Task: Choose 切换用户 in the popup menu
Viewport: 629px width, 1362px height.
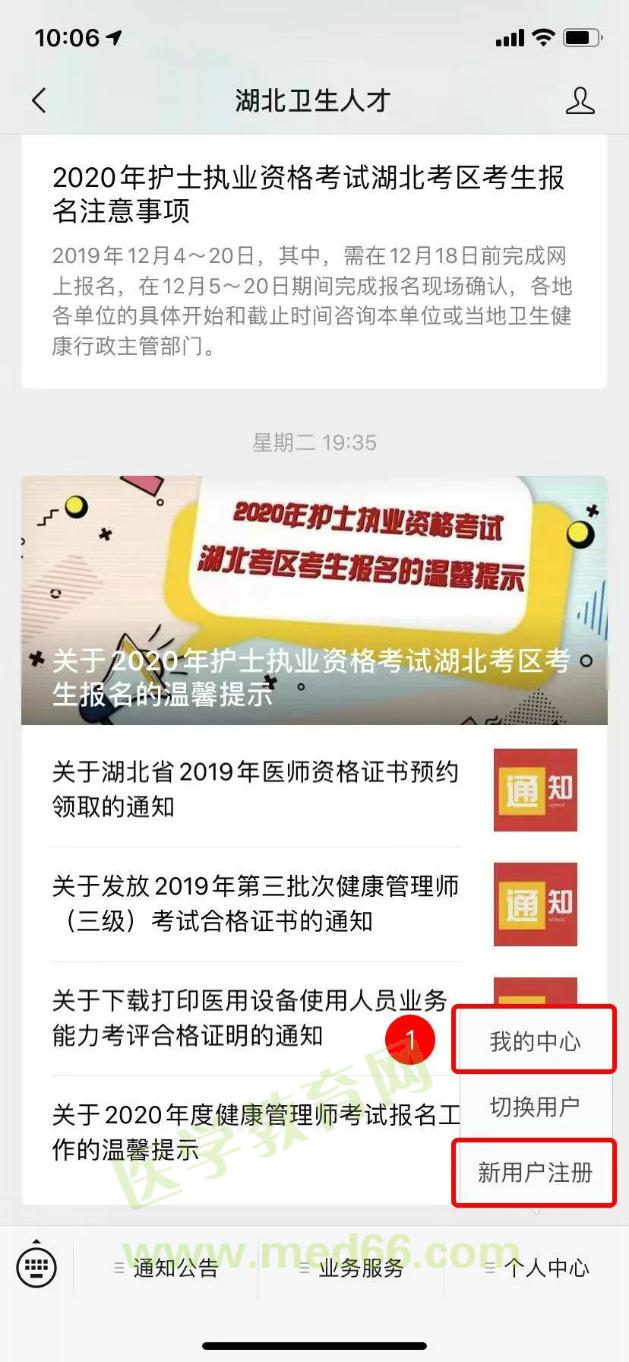Action: [x=534, y=1107]
